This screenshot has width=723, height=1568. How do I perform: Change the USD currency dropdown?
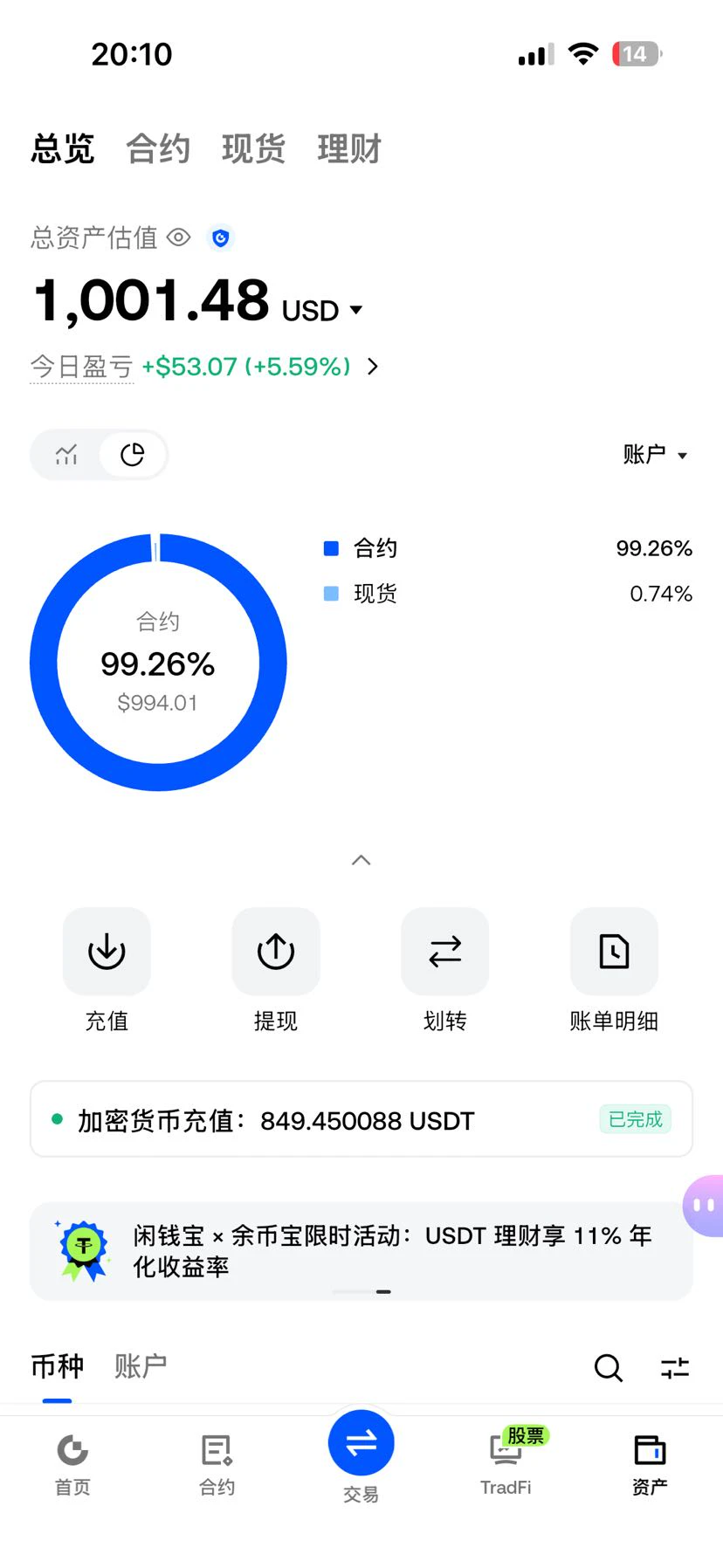322,311
